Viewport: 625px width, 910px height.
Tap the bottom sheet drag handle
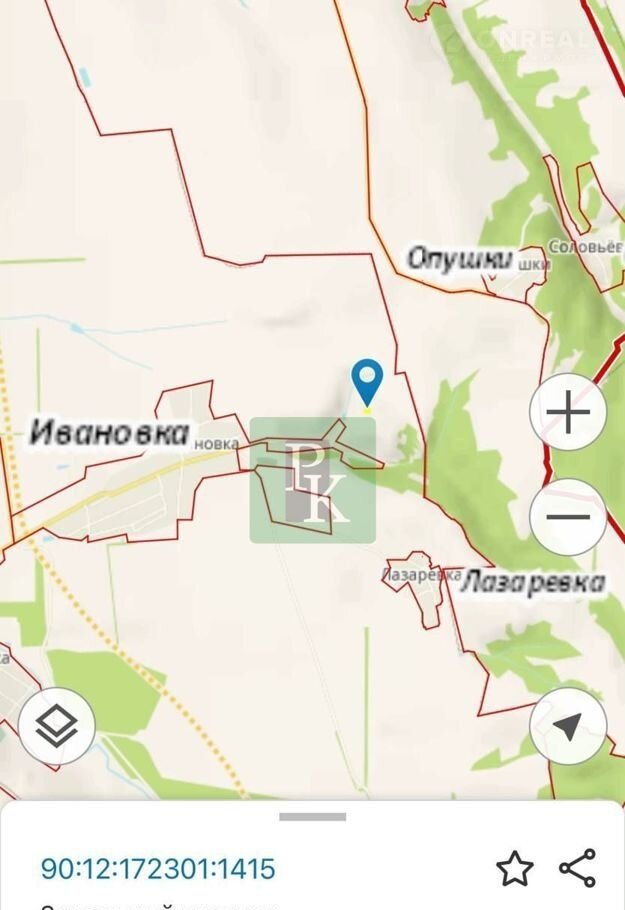click(312, 817)
